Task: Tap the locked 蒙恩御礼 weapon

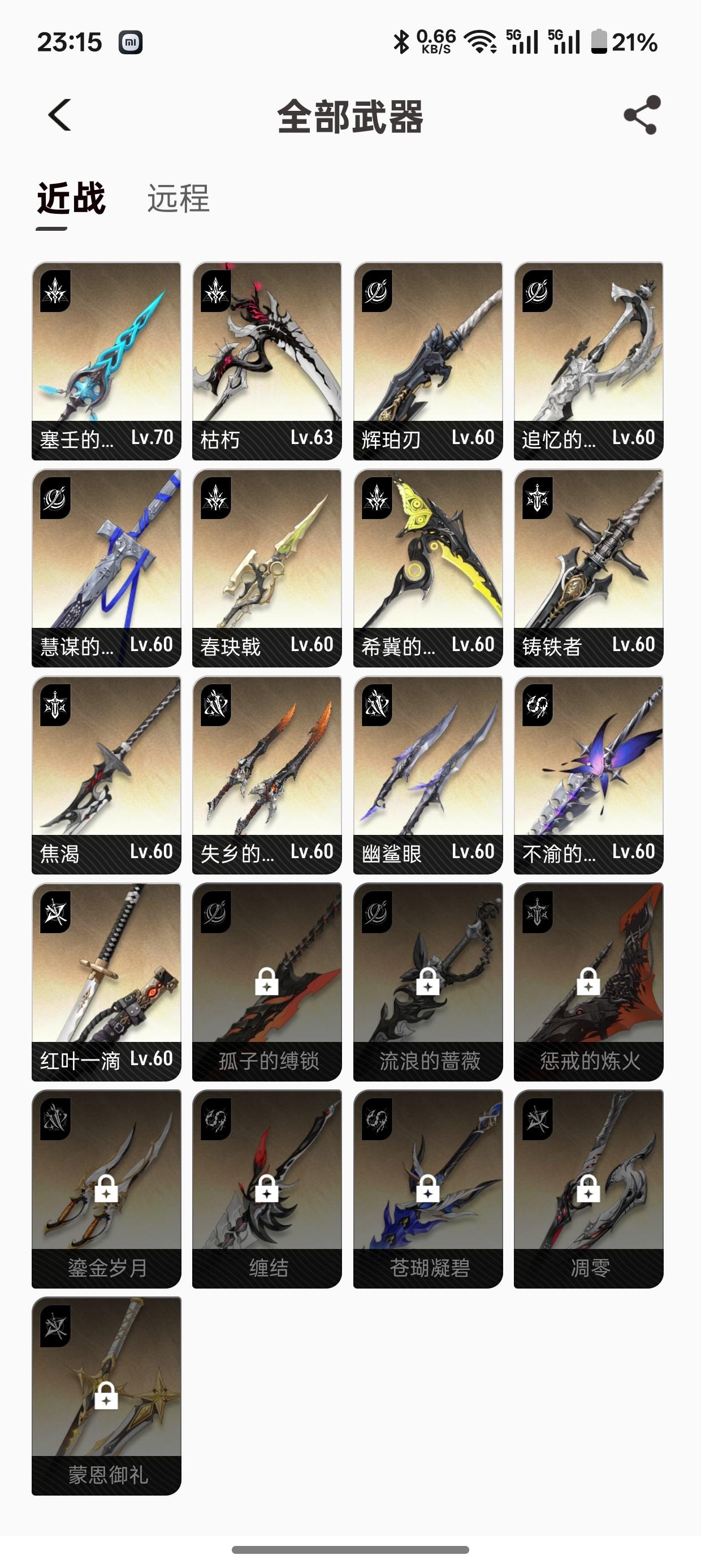Action: tap(106, 1395)
